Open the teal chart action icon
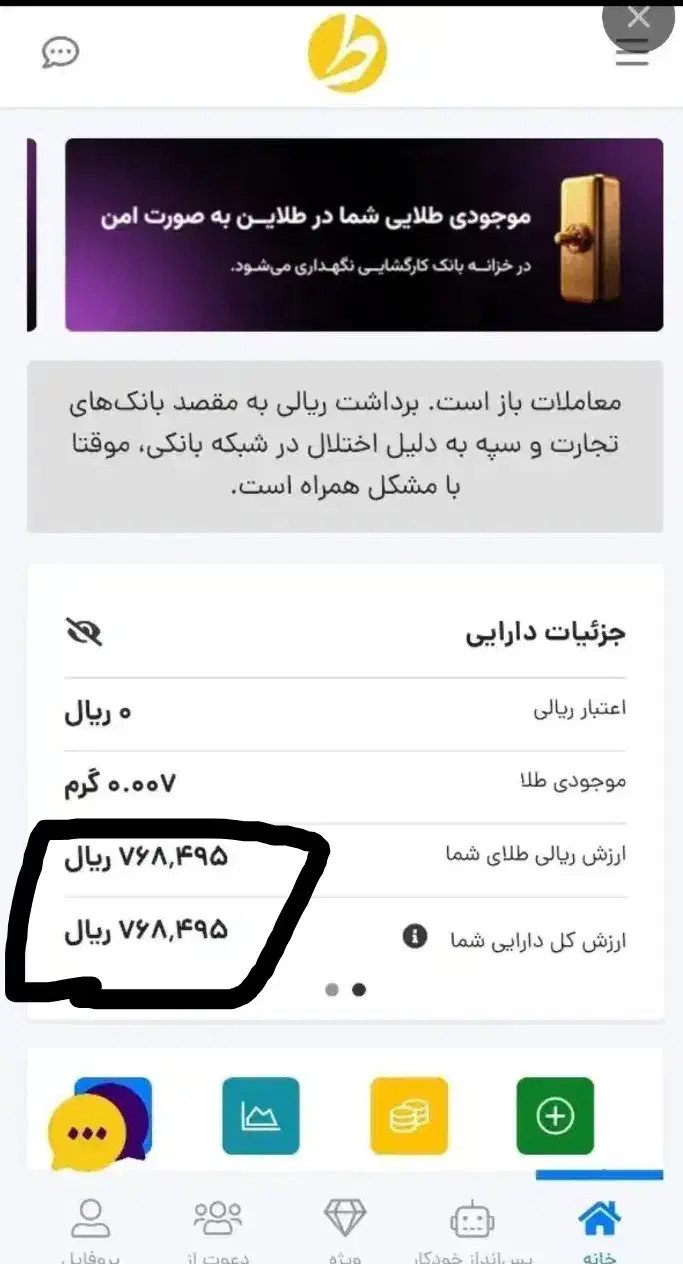This screenshot has width=683, height=1264. [x=261, y=1116]
